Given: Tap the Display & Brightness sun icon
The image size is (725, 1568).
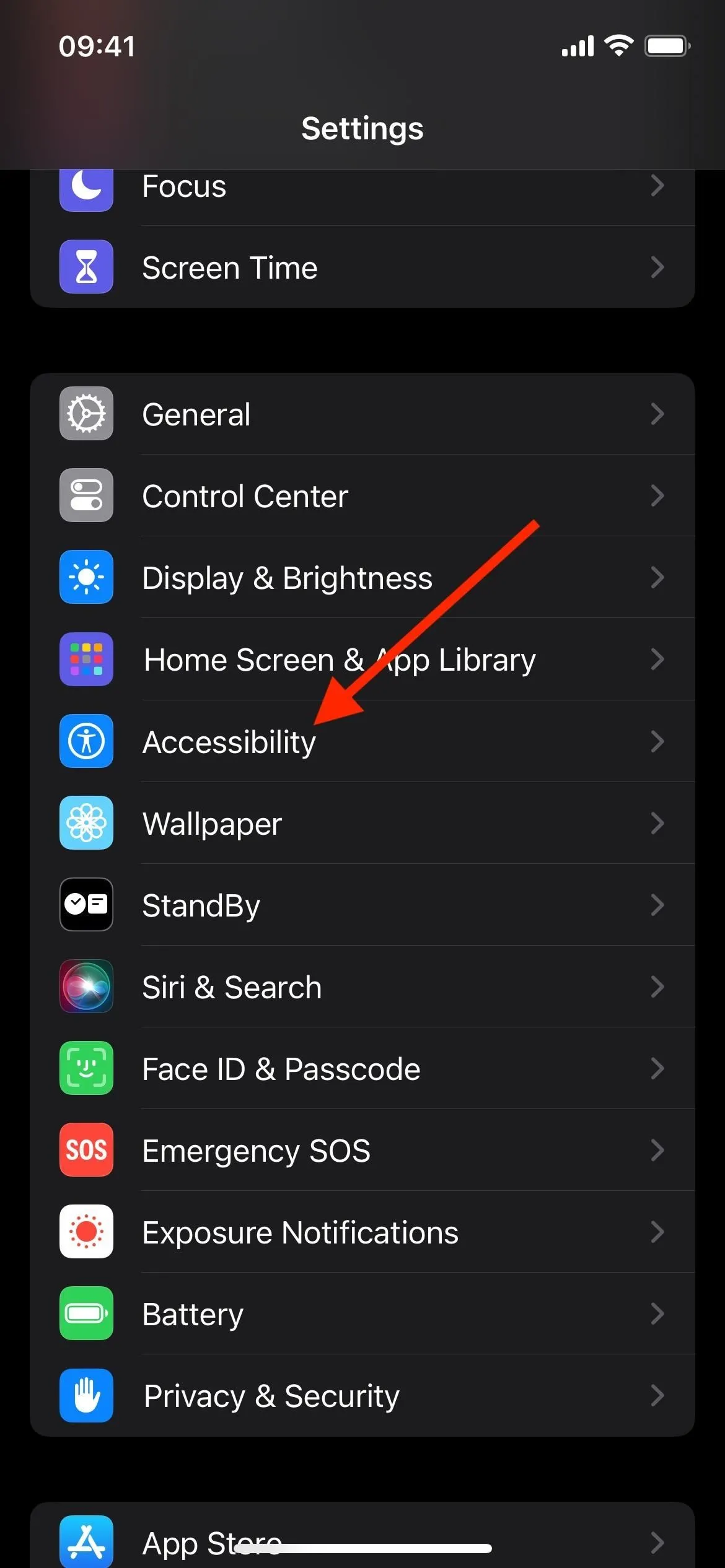Looking at the screenshot, I should tap(86, 577).
